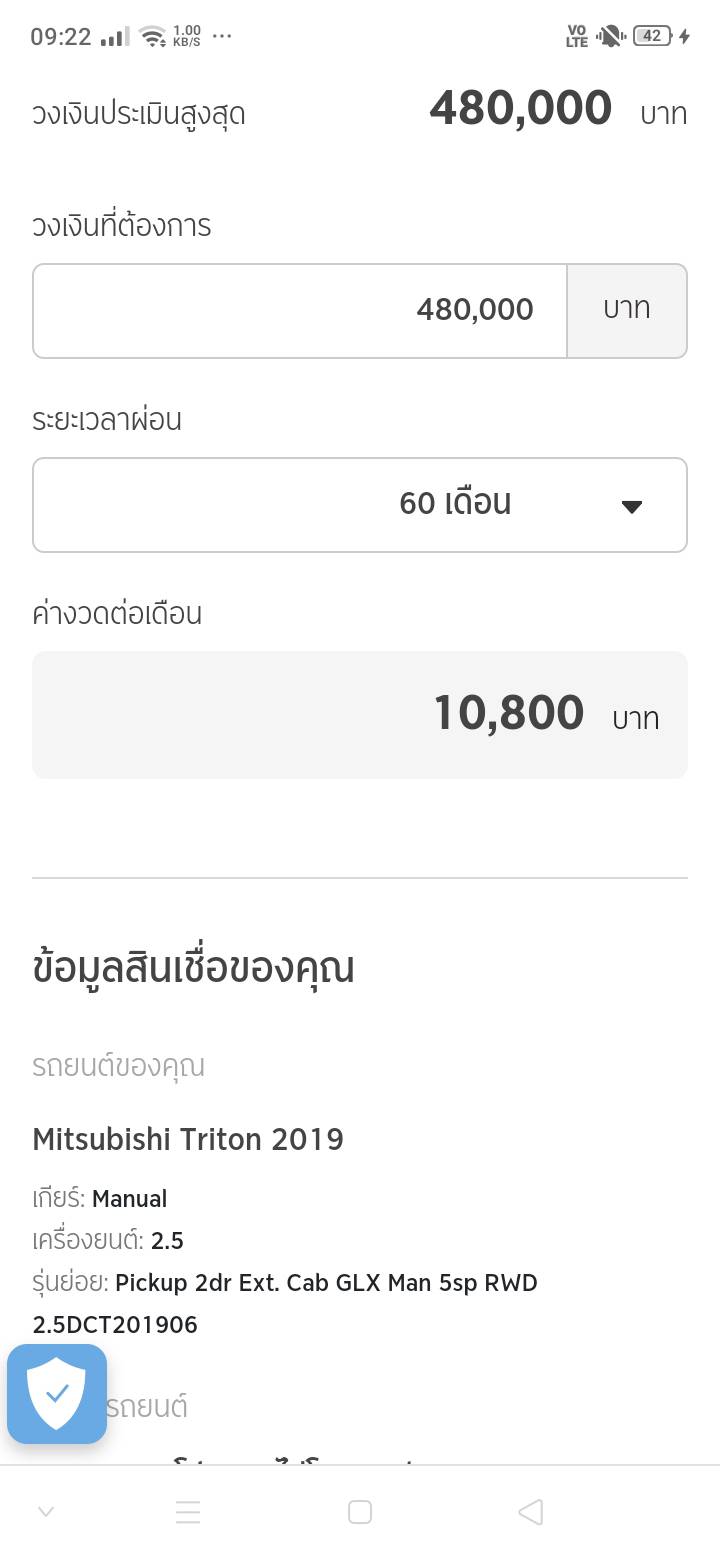This screenshot has height=1560, width=720.
Task: Edit the desired loan amount field
Action: 300,311
